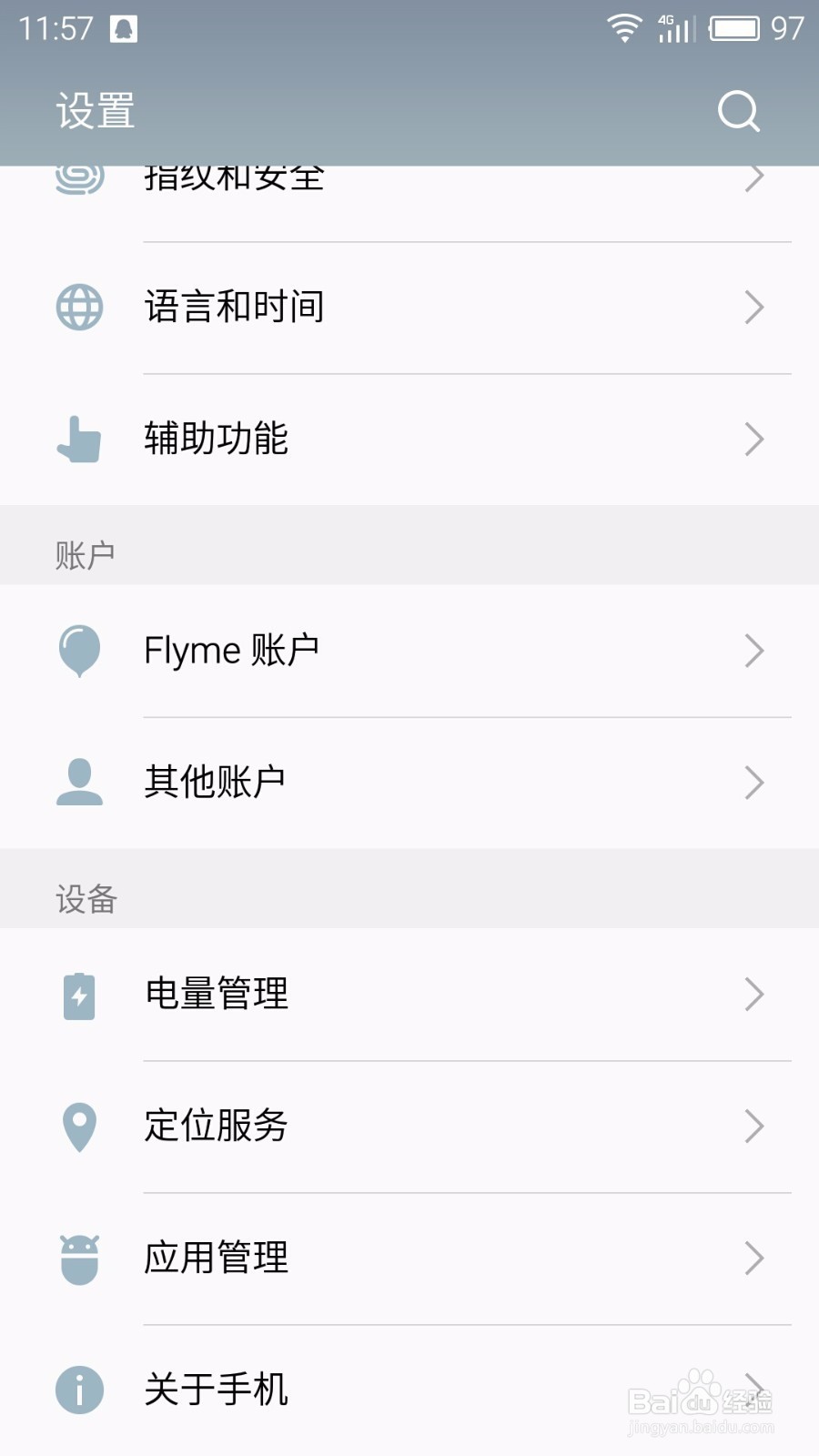Image resolution: width=819 pixels, height=1456 pixels.
Task: Tap the battery level indicator in status bar
Action: 735,27
